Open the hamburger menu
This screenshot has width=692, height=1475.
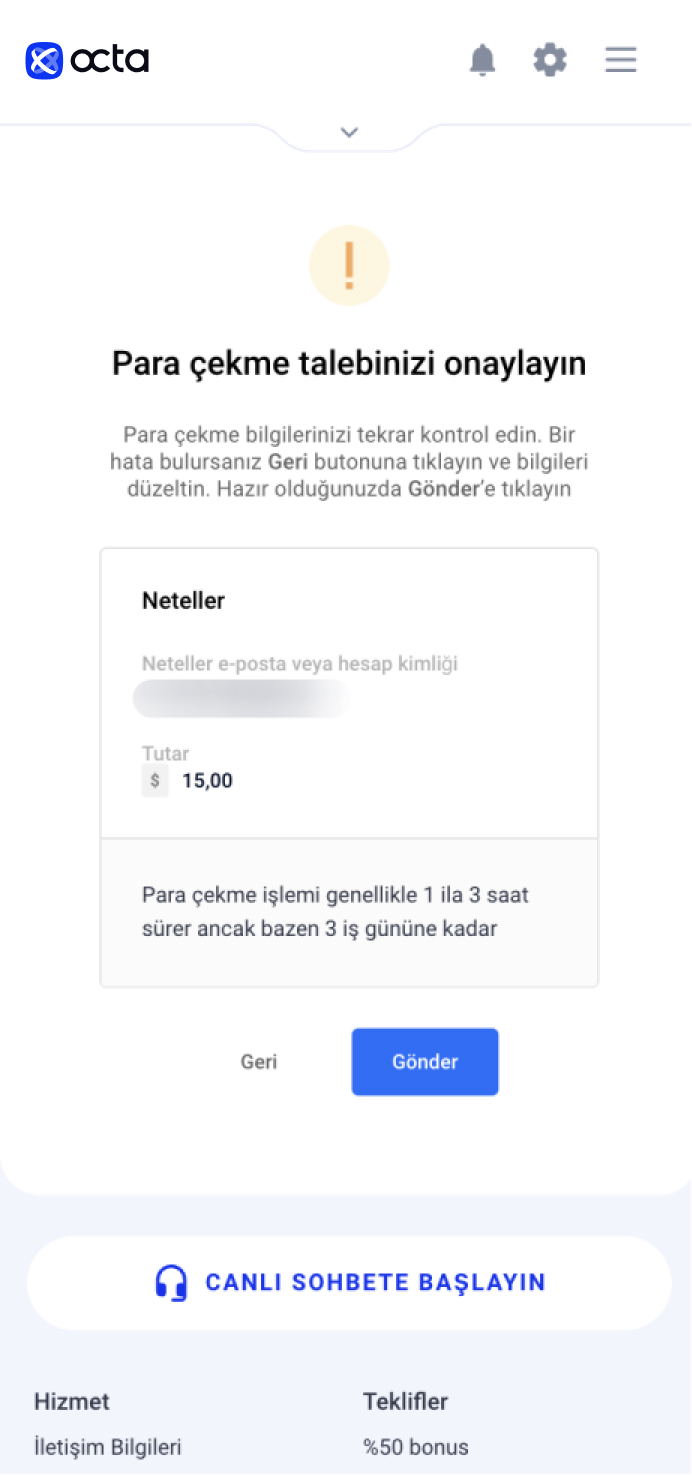tap(621, 60)
